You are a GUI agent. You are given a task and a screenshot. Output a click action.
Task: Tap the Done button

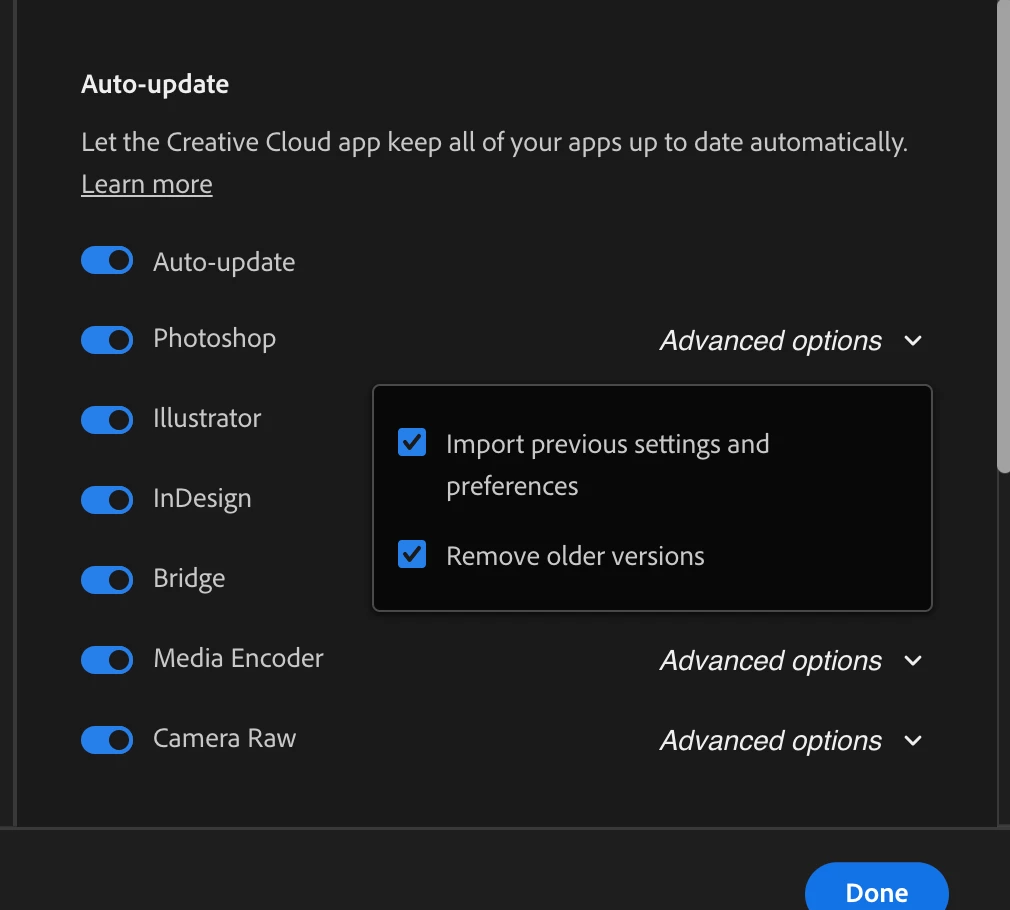pyautogui.click(x=876, y=891)
